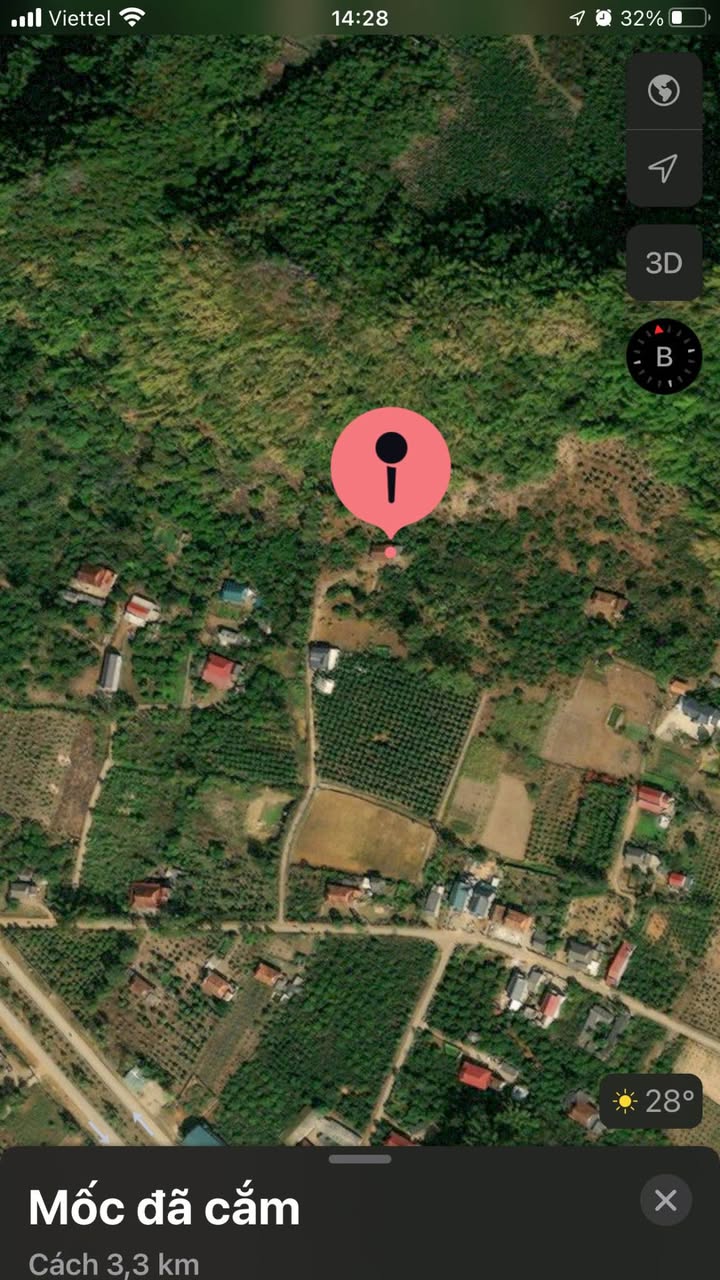Center map on current location arrow
720x1280 pixels.
[x=664, y=168]
